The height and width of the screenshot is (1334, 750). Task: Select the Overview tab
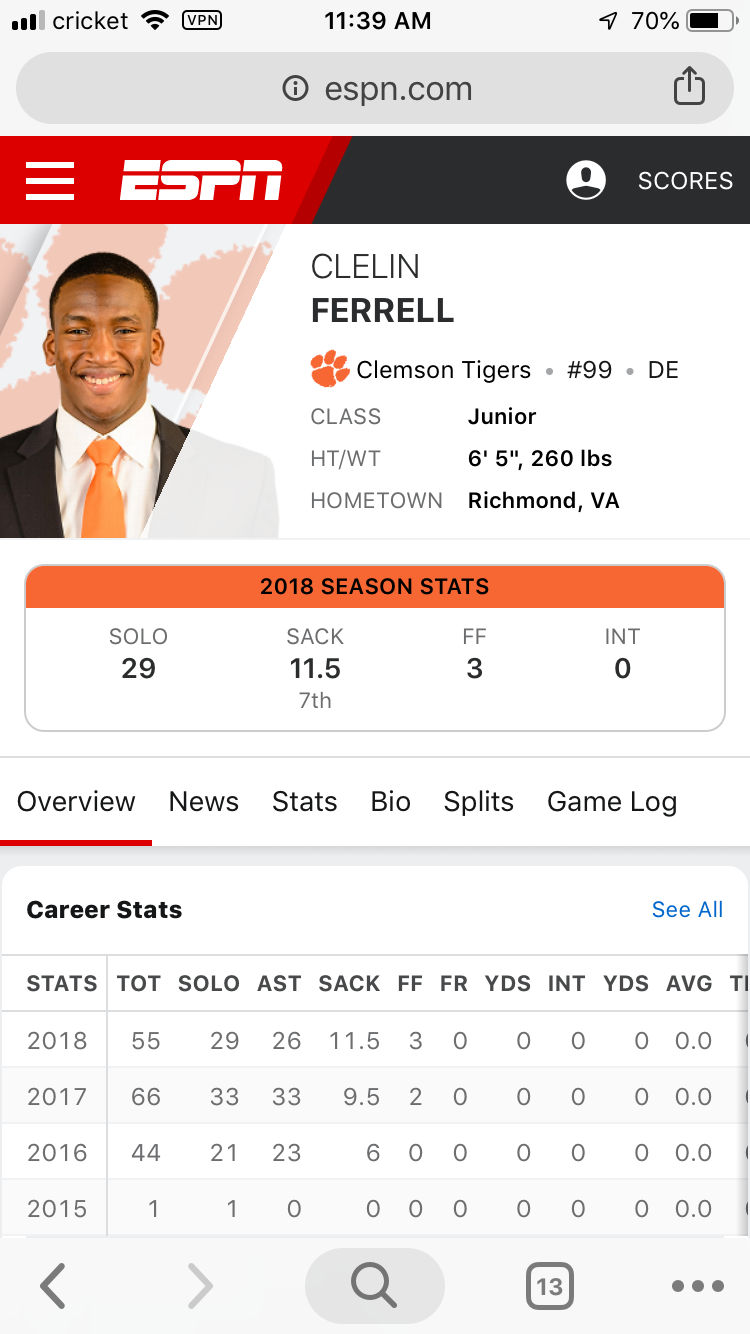[x=76, y=802]
